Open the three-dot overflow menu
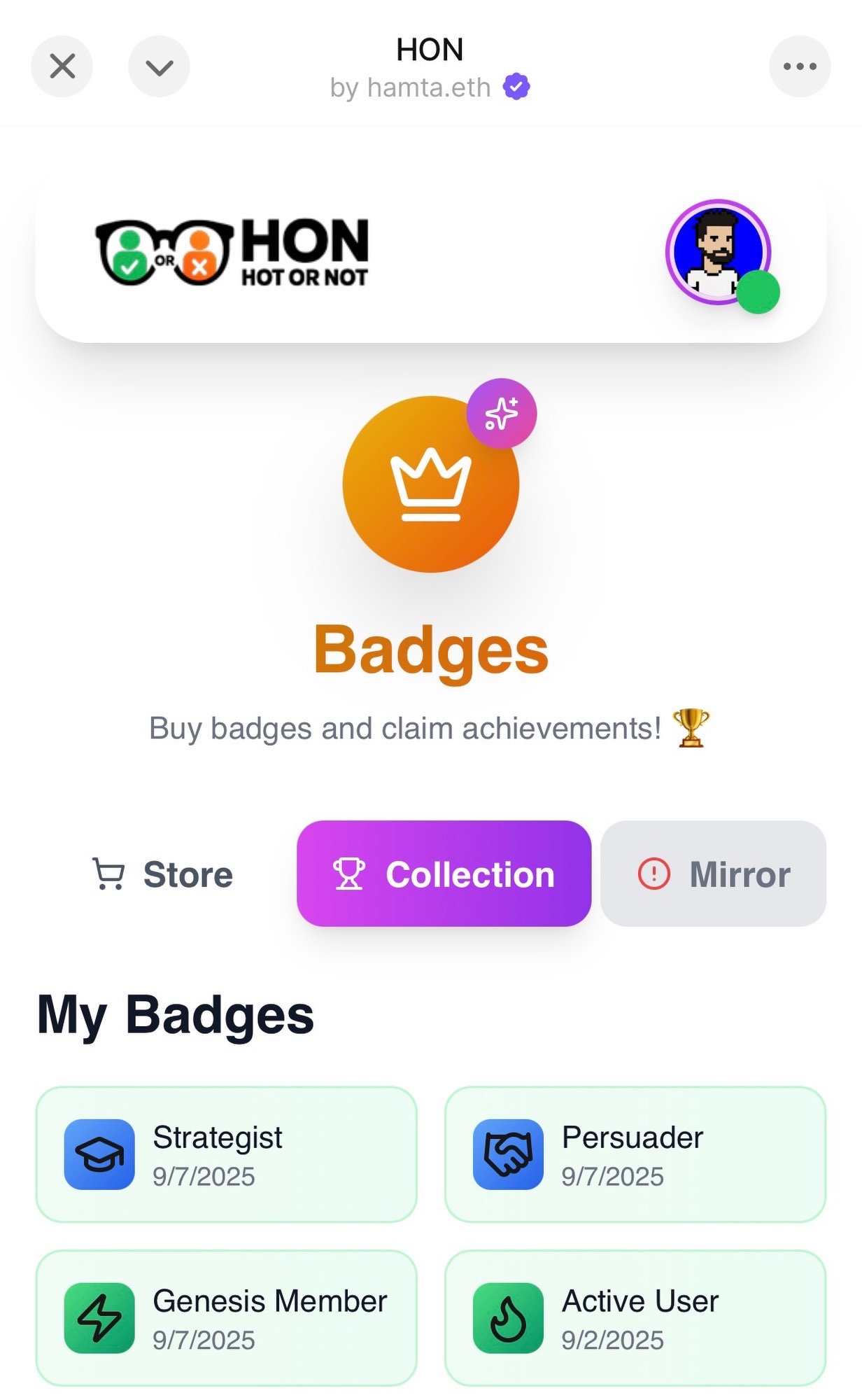 (x=800, y=66)
